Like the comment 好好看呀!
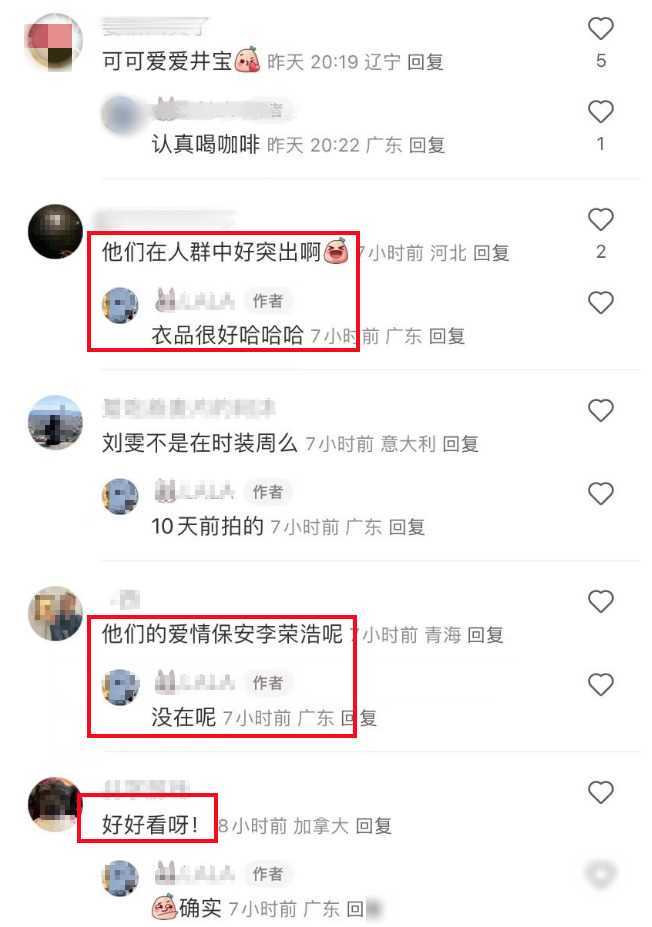Screen dimensions: 652x927 click(x=600, y=793)
